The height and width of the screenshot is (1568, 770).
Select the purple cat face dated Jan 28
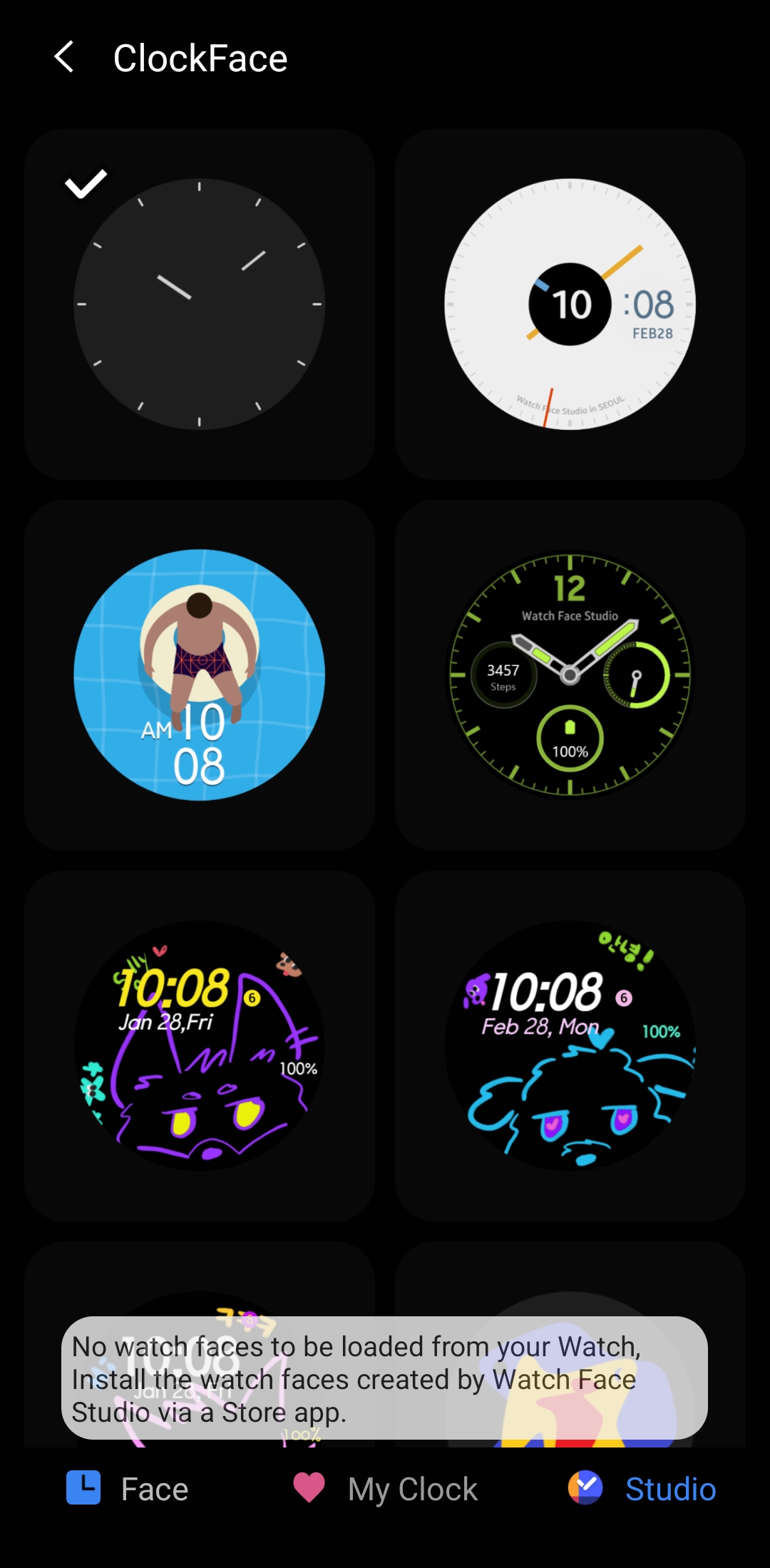[x=198, y=1045]
